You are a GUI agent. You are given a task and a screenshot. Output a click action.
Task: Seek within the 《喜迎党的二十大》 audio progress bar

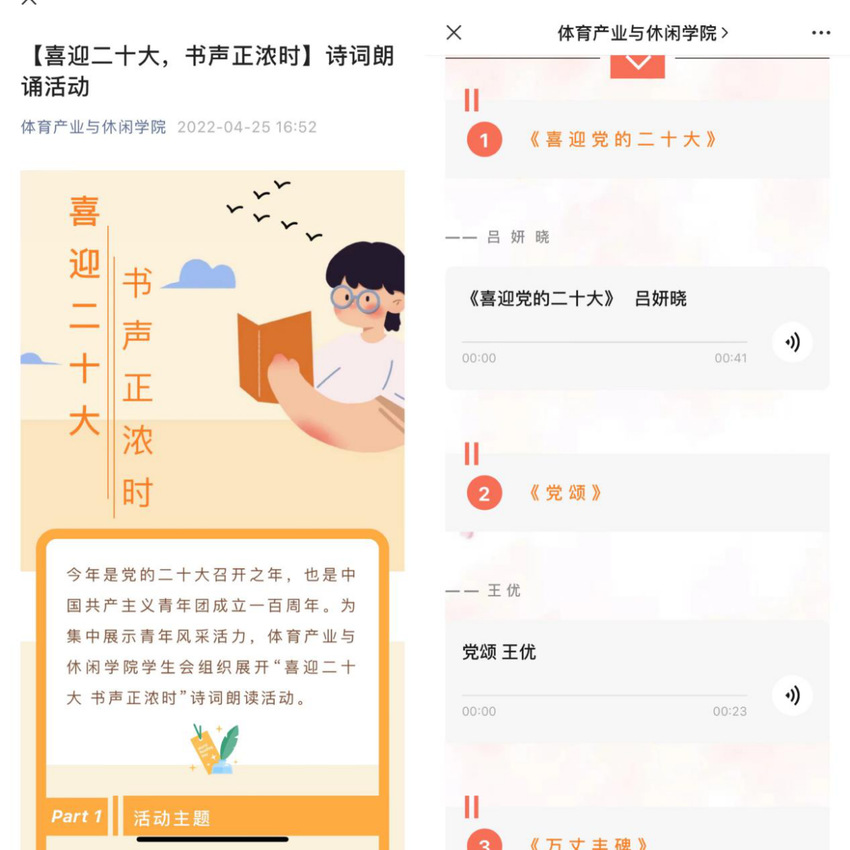(603, 342)
